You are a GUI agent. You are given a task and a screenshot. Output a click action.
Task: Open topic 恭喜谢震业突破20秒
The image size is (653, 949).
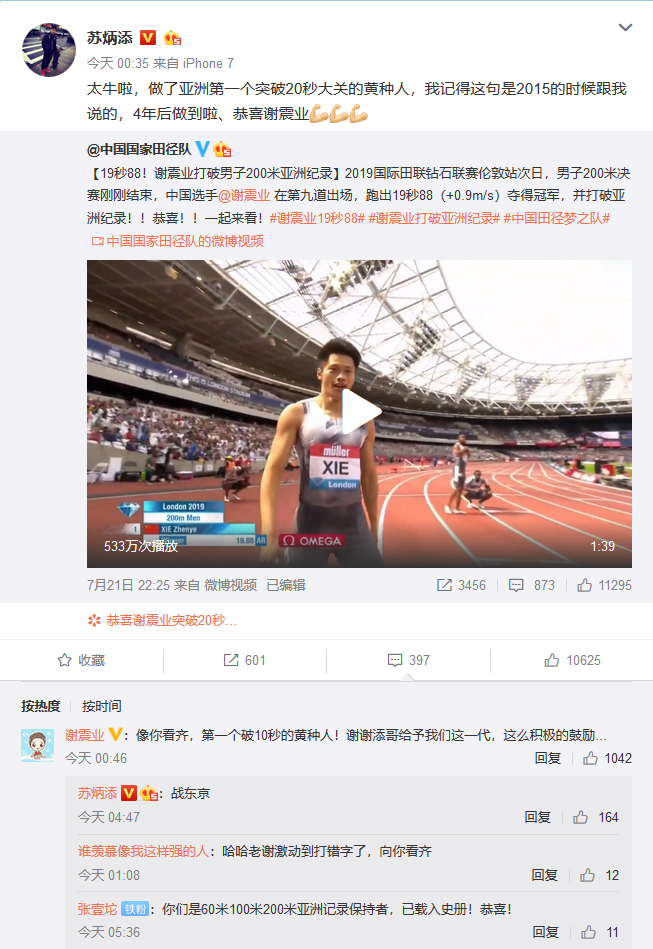[171, 620]
